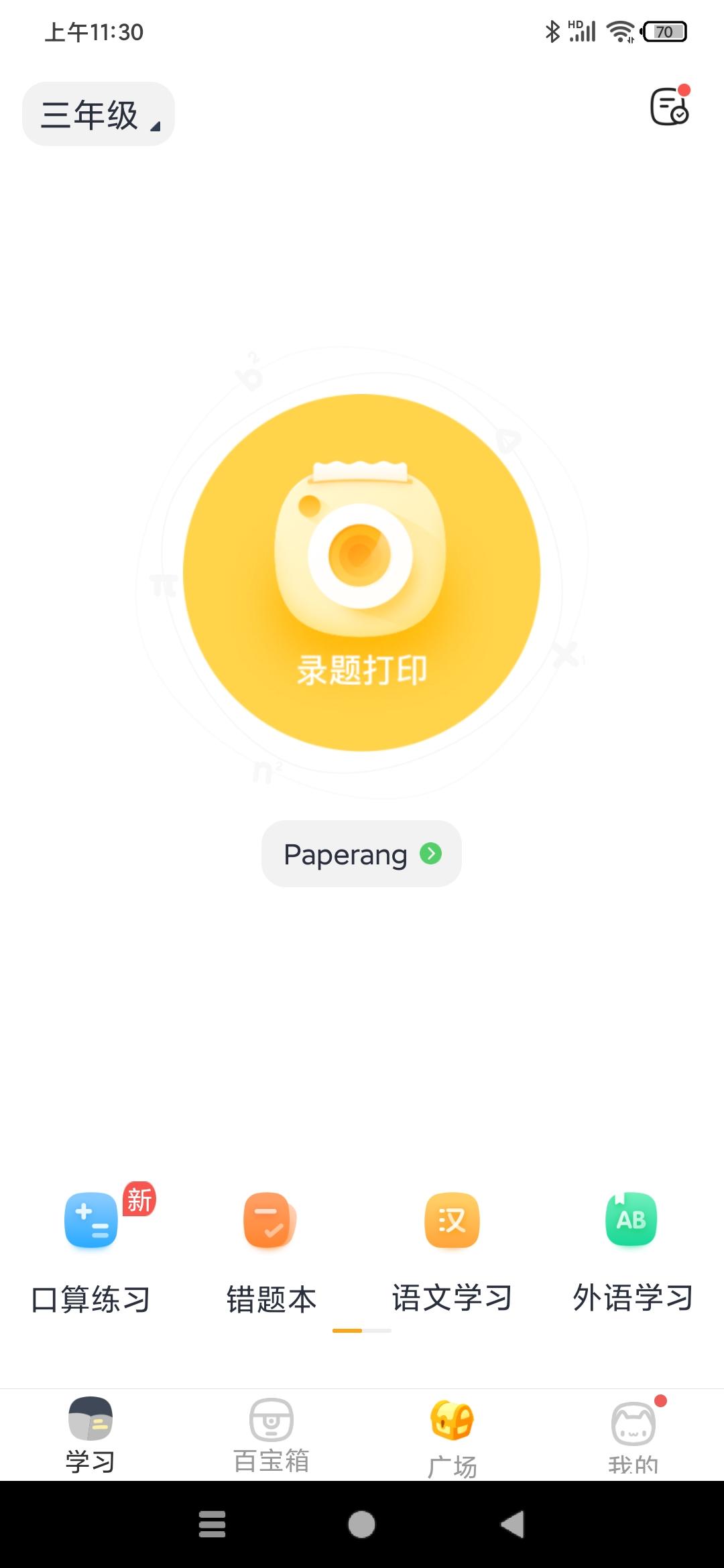Open the task list icon with red dot
The image size is (724, 1568).
point(669,107)
